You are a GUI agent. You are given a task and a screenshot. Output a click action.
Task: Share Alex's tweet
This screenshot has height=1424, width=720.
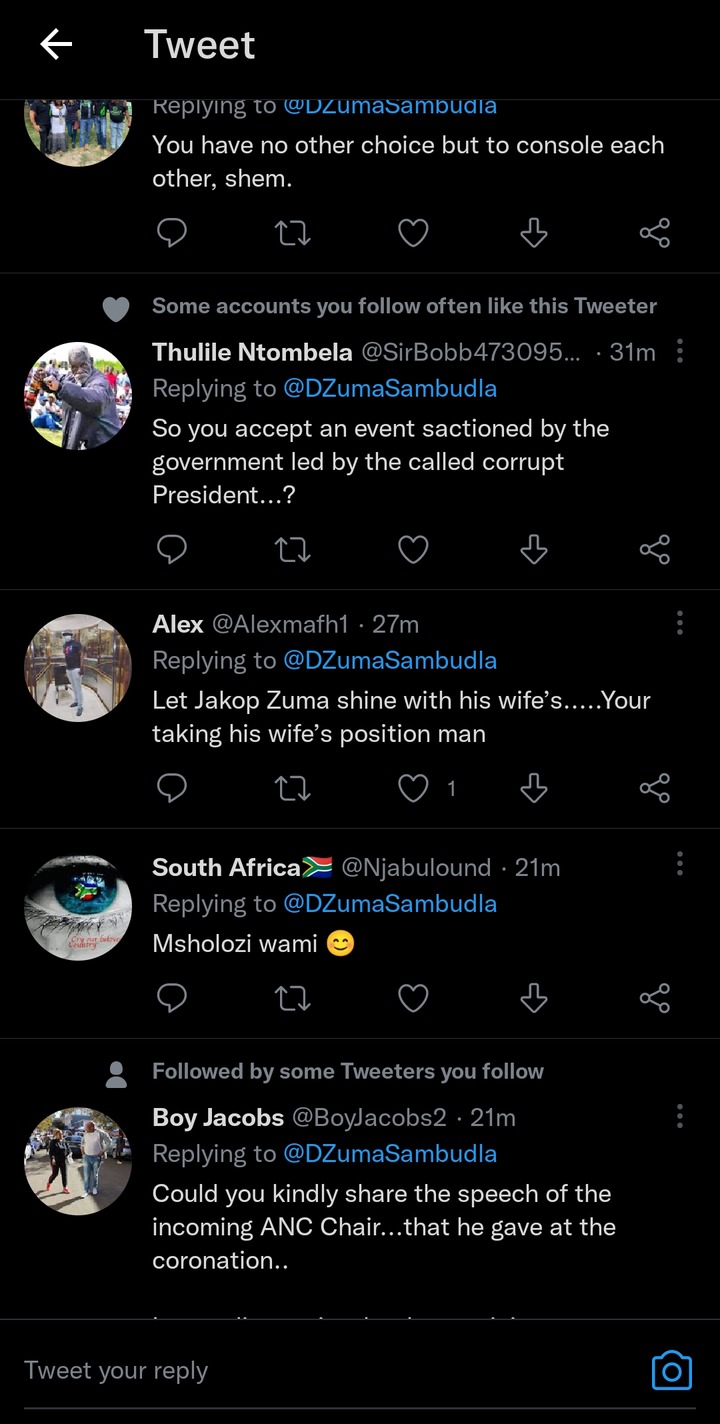(654, 789)
